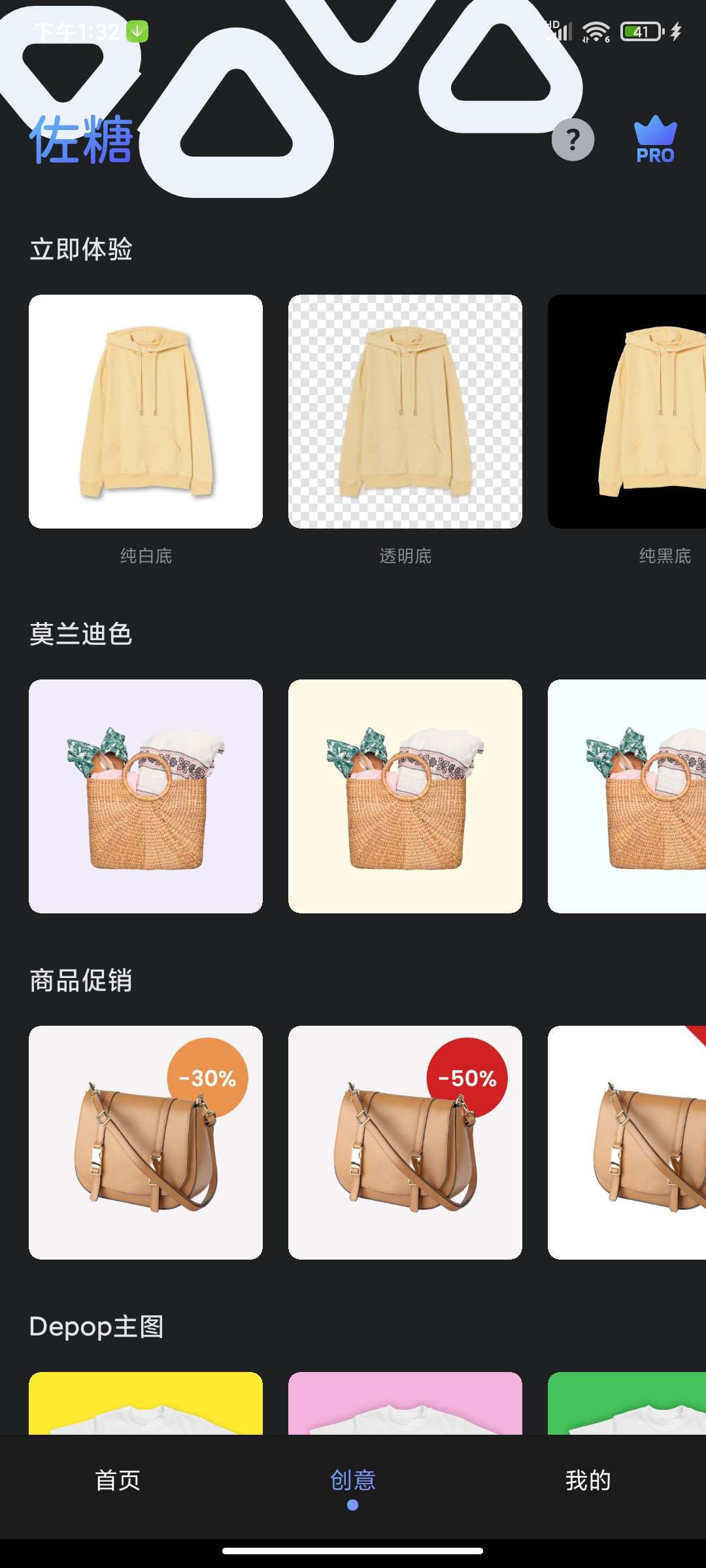Select the 透明底 hoodie template
Screen dimensions: 706x1568
pos(405,412)
